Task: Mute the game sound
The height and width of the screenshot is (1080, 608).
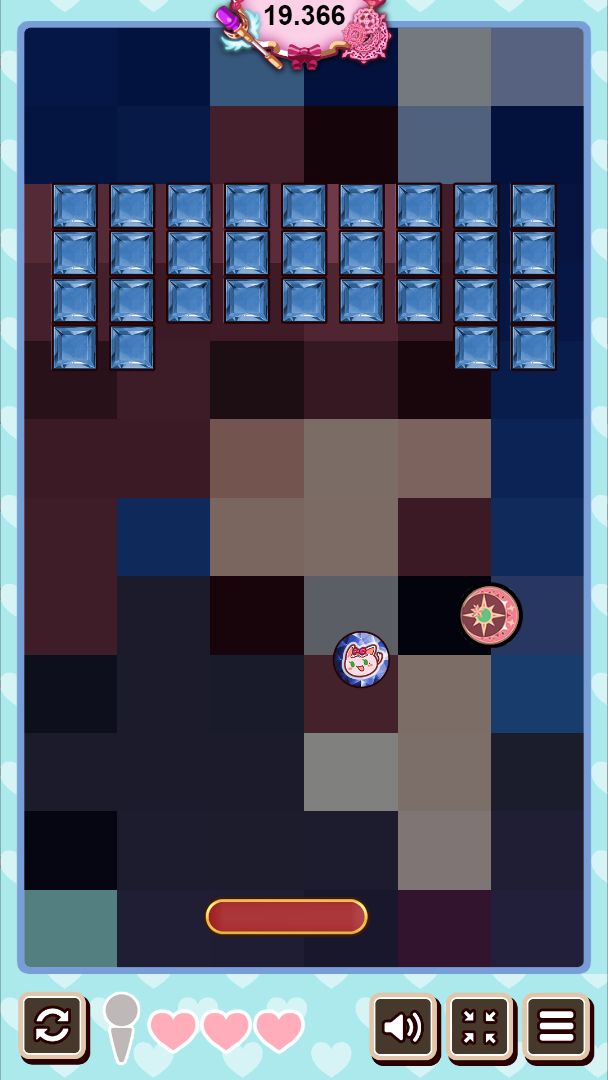Action: (403, 1026)
